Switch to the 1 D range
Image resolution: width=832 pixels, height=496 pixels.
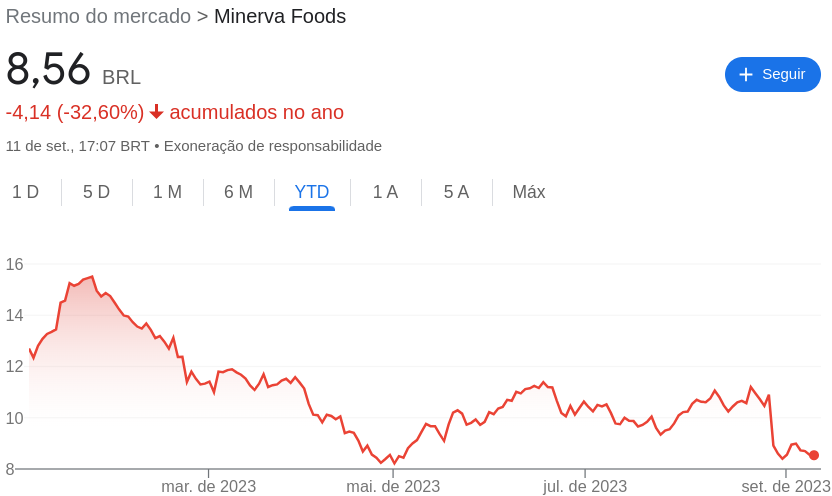[x=26, y=192]
